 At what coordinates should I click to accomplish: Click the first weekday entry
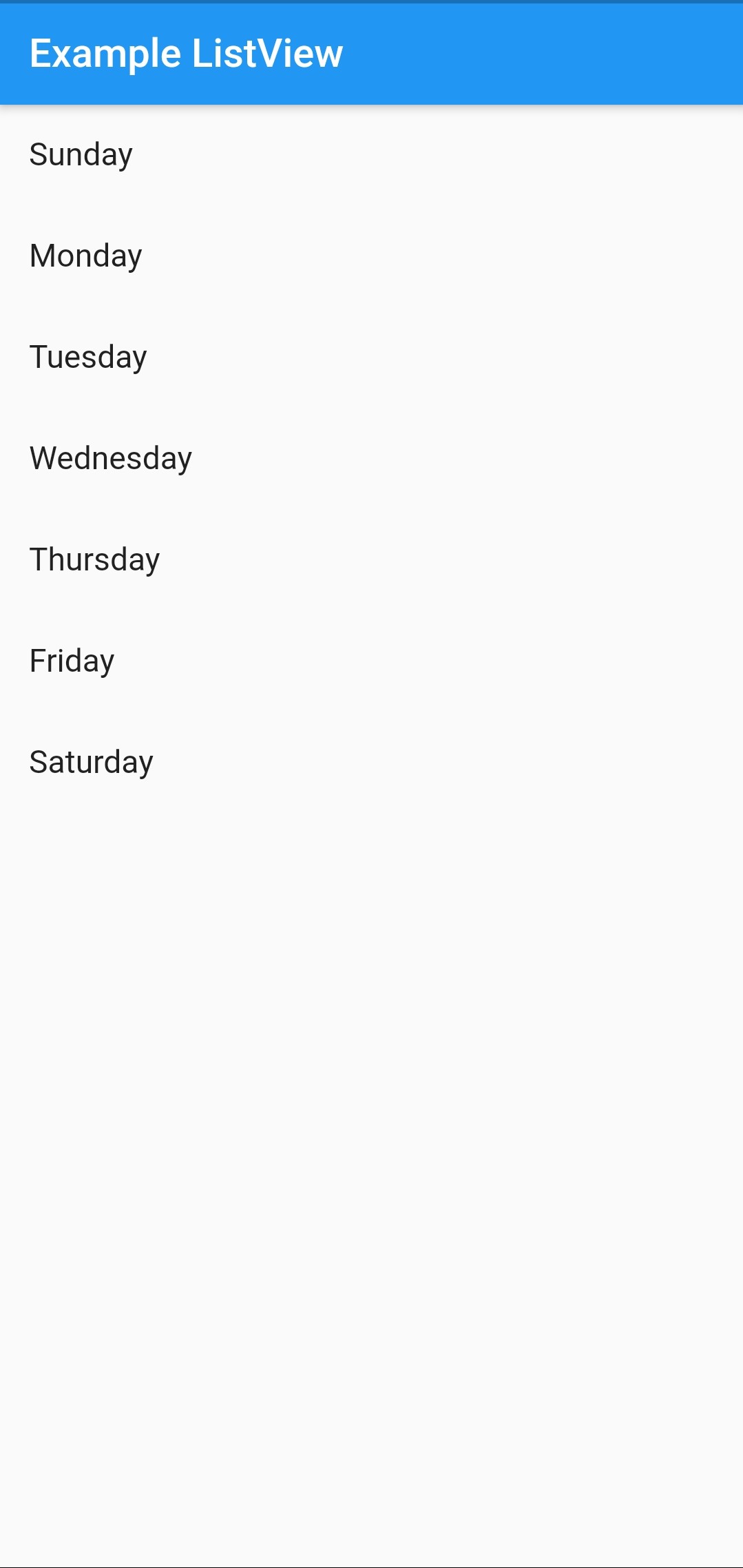tap(81, 154)
